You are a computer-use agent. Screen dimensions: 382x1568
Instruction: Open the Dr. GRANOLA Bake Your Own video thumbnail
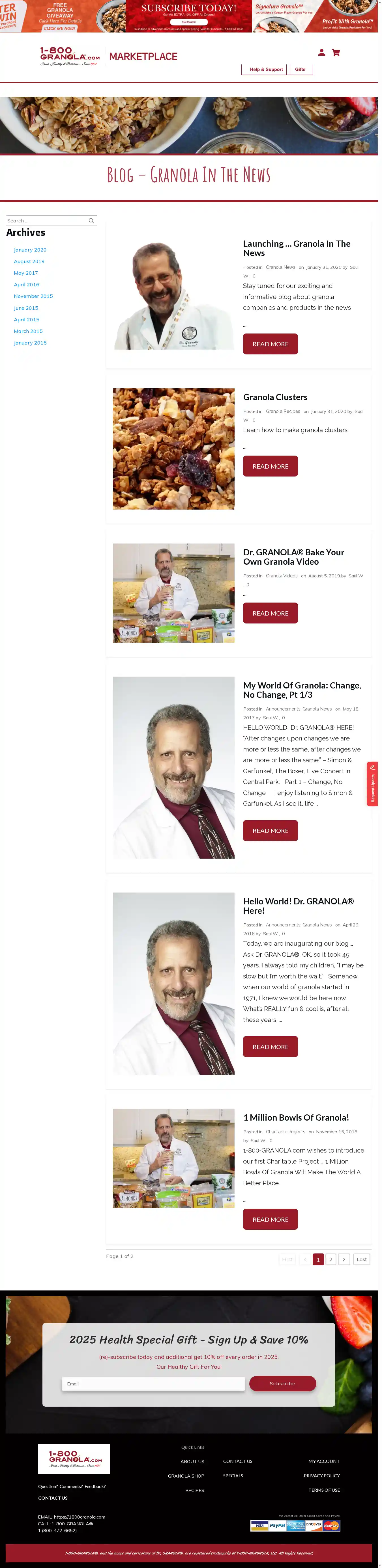(174, 593)
